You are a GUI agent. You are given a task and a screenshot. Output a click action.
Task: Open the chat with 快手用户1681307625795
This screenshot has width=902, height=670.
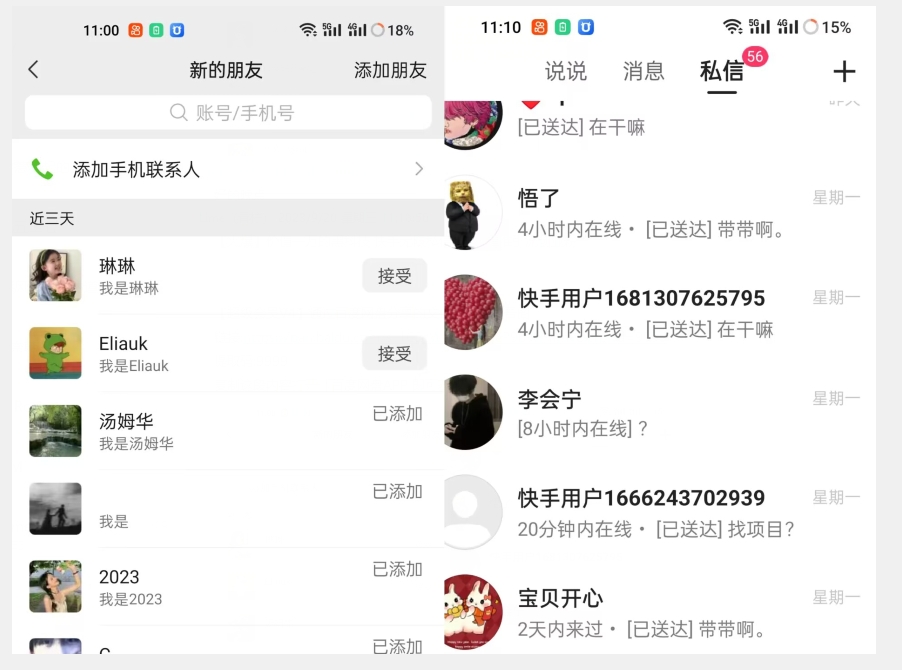coord(660,313)
